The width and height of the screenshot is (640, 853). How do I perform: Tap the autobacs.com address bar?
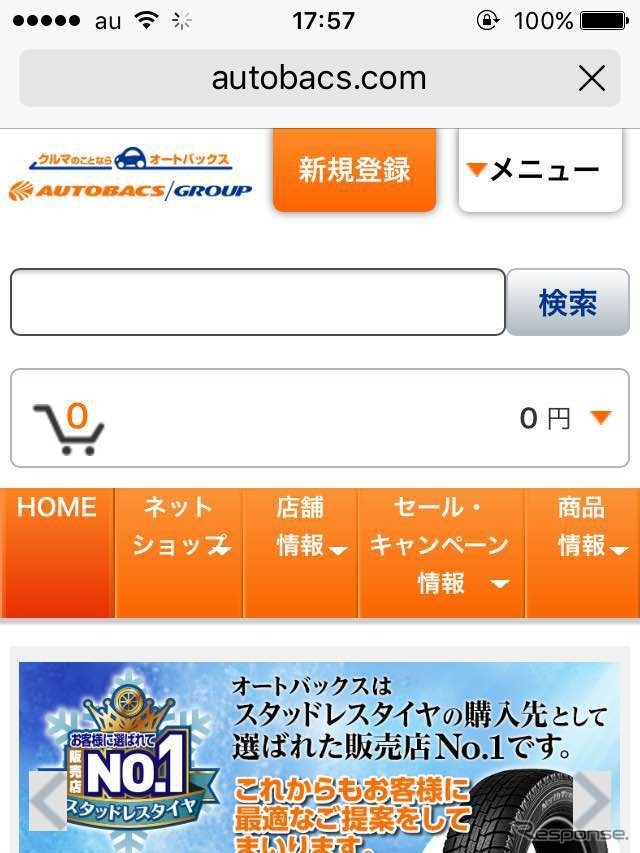tap(318, 78)
